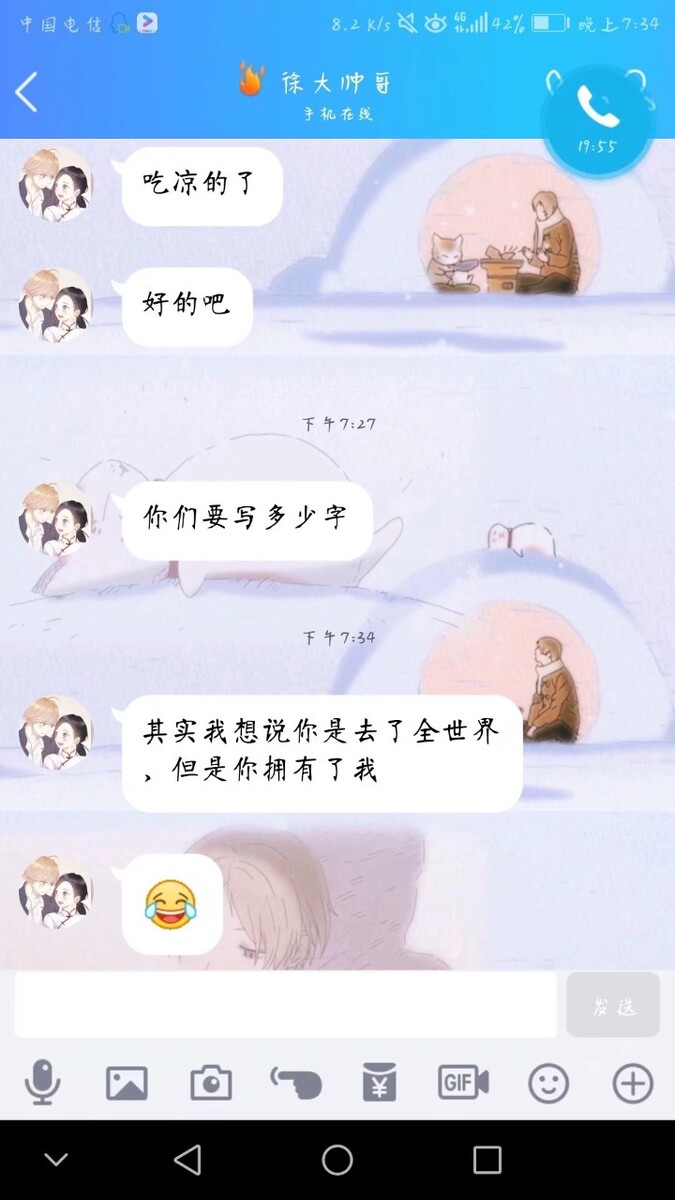675x1200 pixels.
Task: Open the ongoing call bubble
Action: click(597, 118)
